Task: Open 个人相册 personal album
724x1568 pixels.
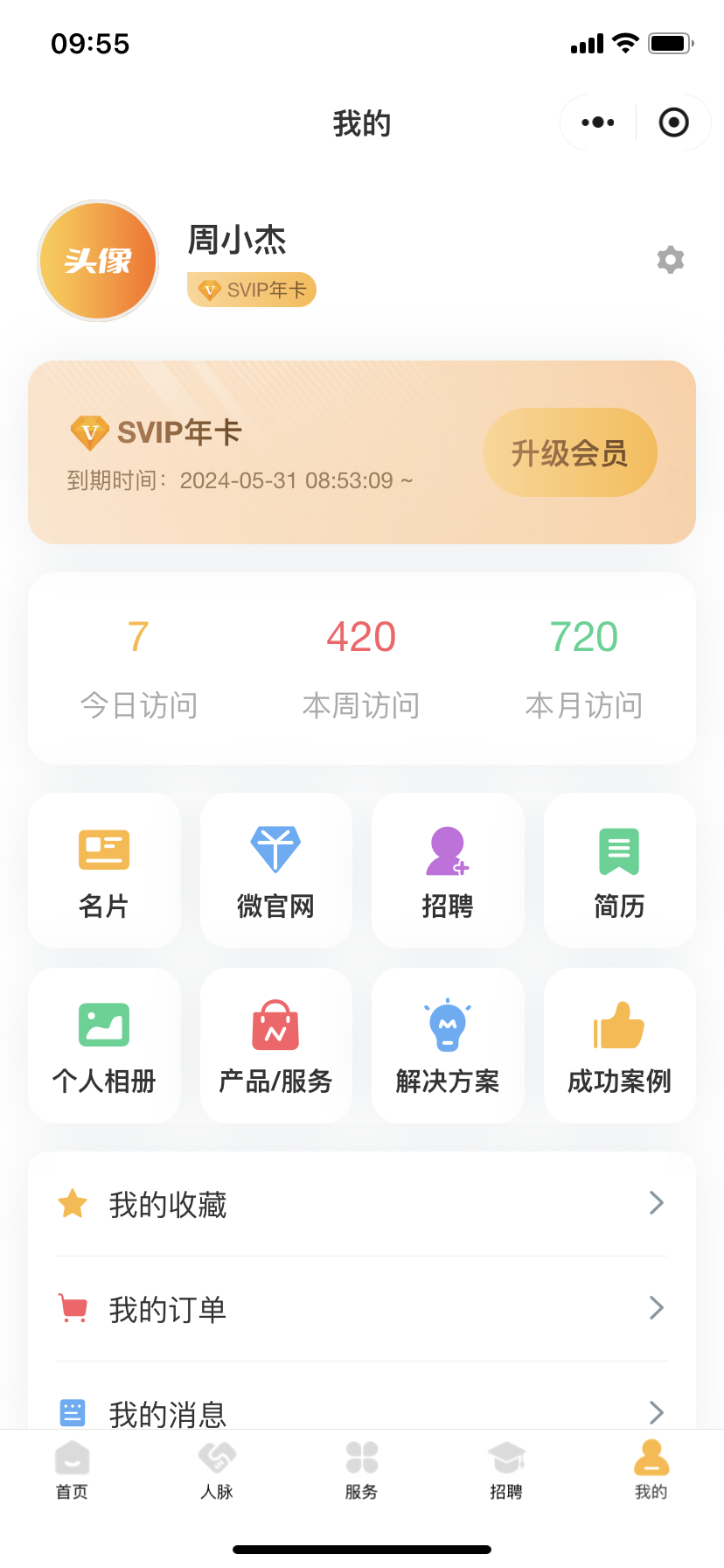Action: point(104,1046)
